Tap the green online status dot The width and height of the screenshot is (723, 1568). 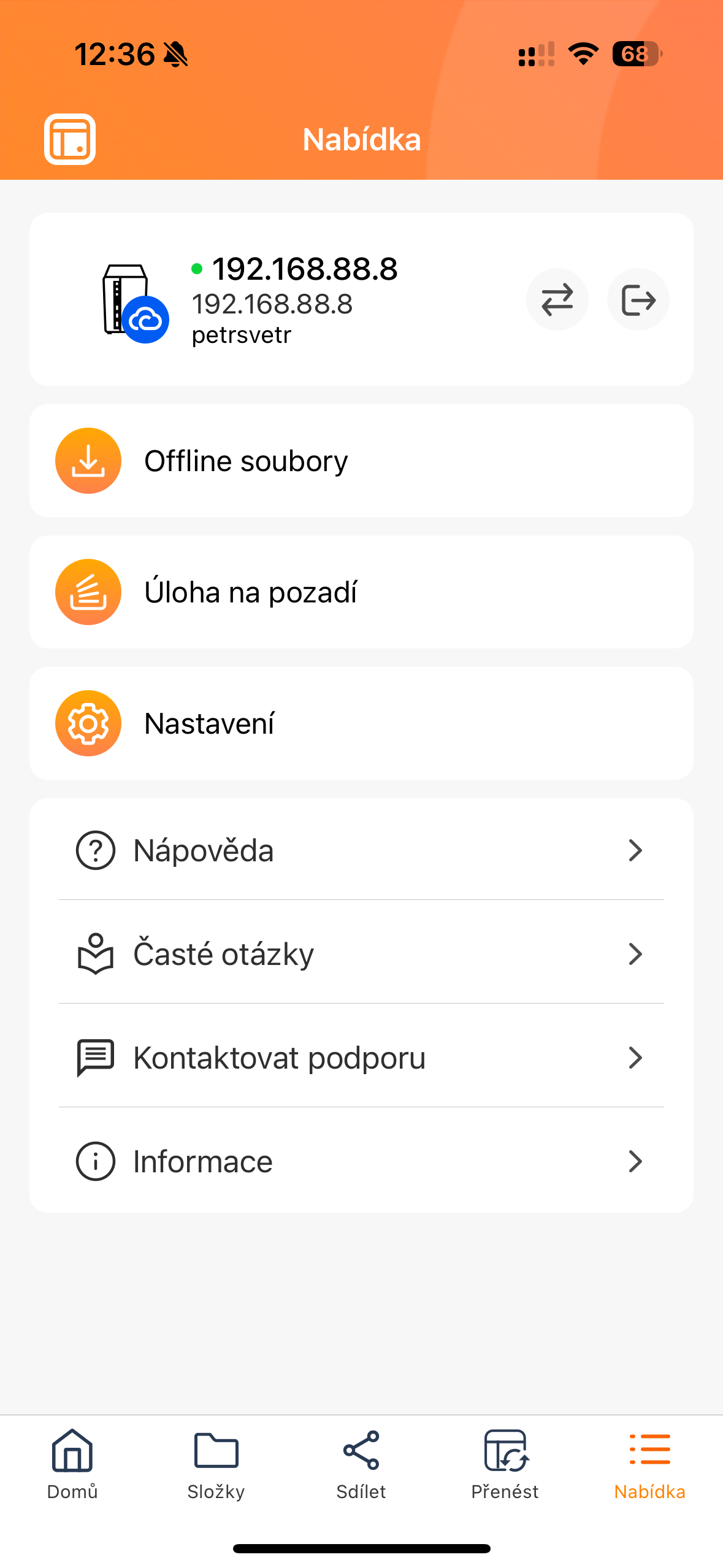pos(197,268)
